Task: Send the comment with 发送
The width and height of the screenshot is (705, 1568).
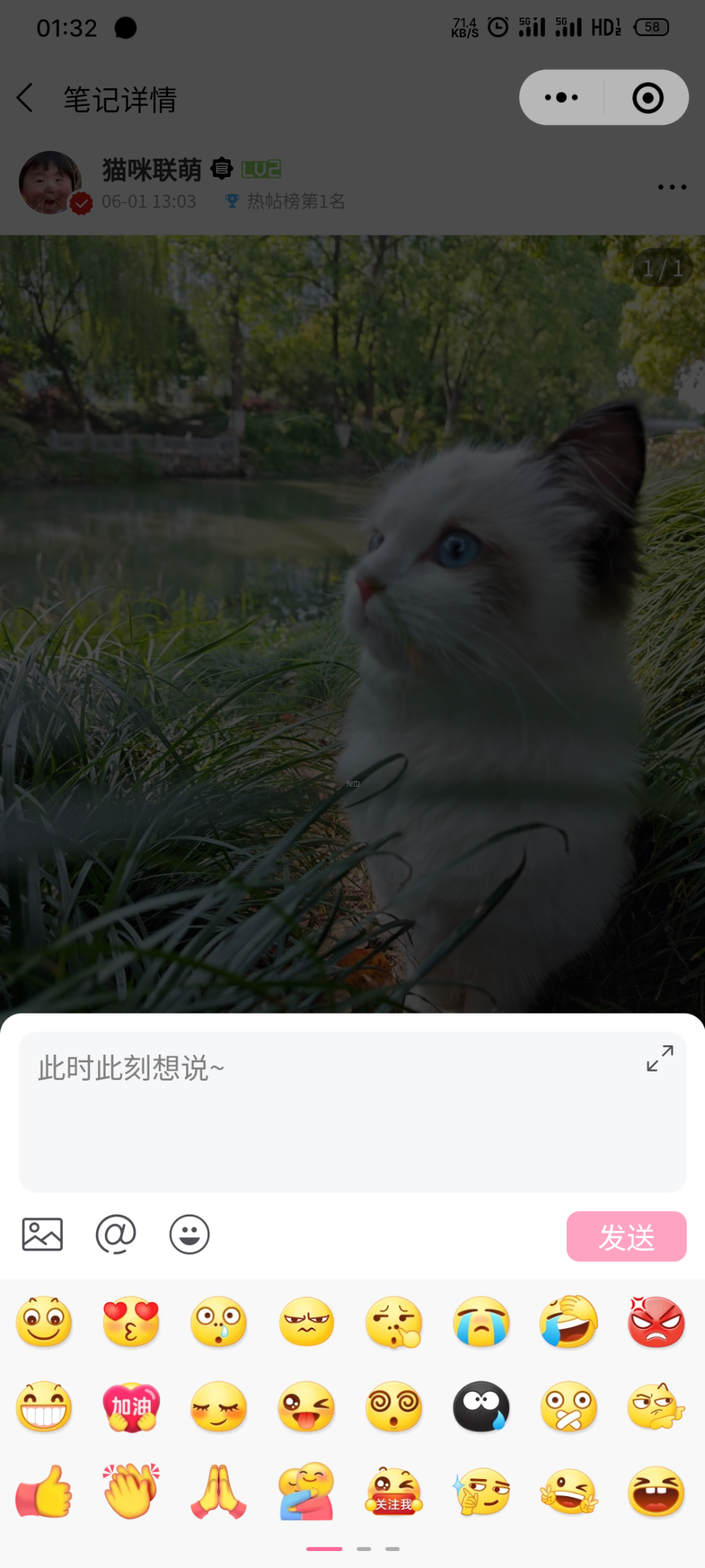Action: [626, 1236]
